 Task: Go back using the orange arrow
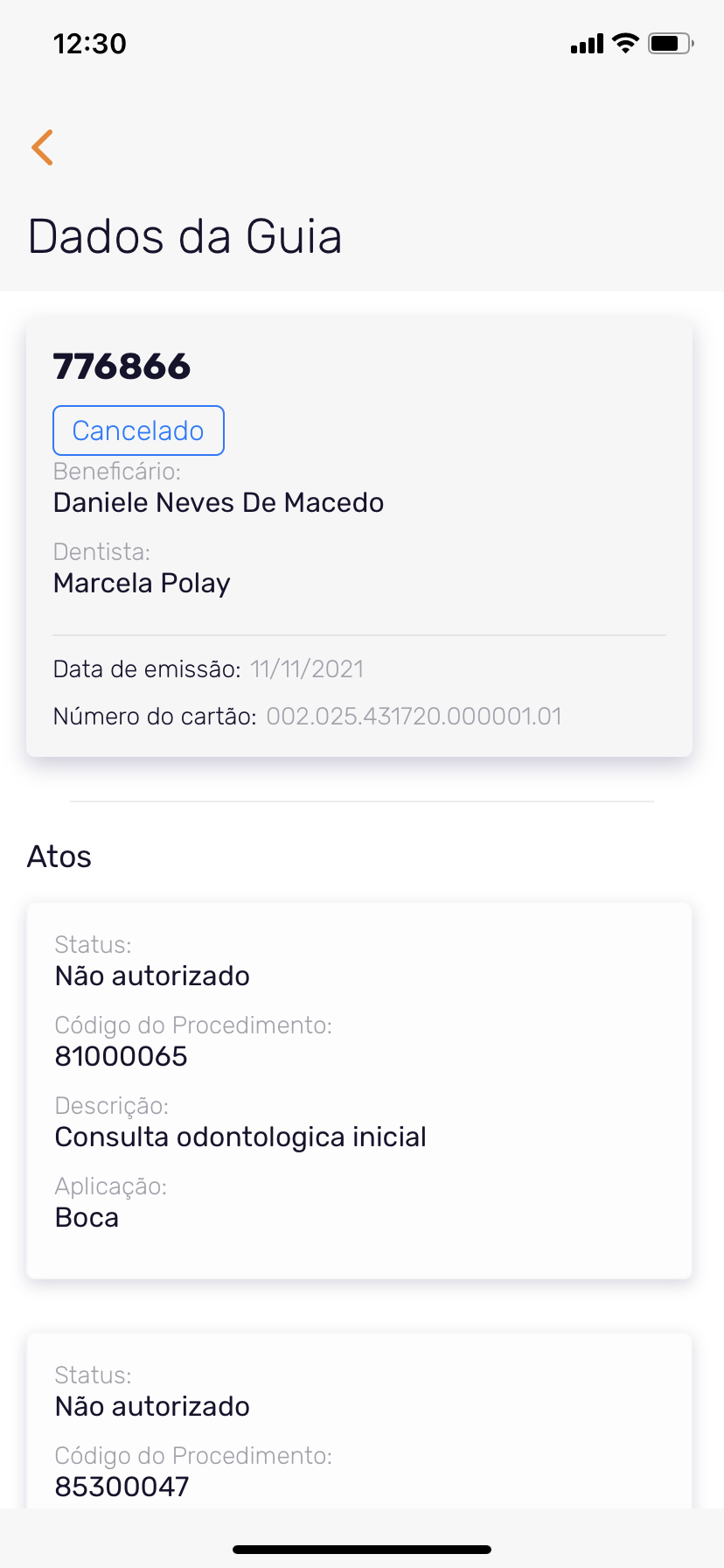pyautogui.click(x=42, y=147)
